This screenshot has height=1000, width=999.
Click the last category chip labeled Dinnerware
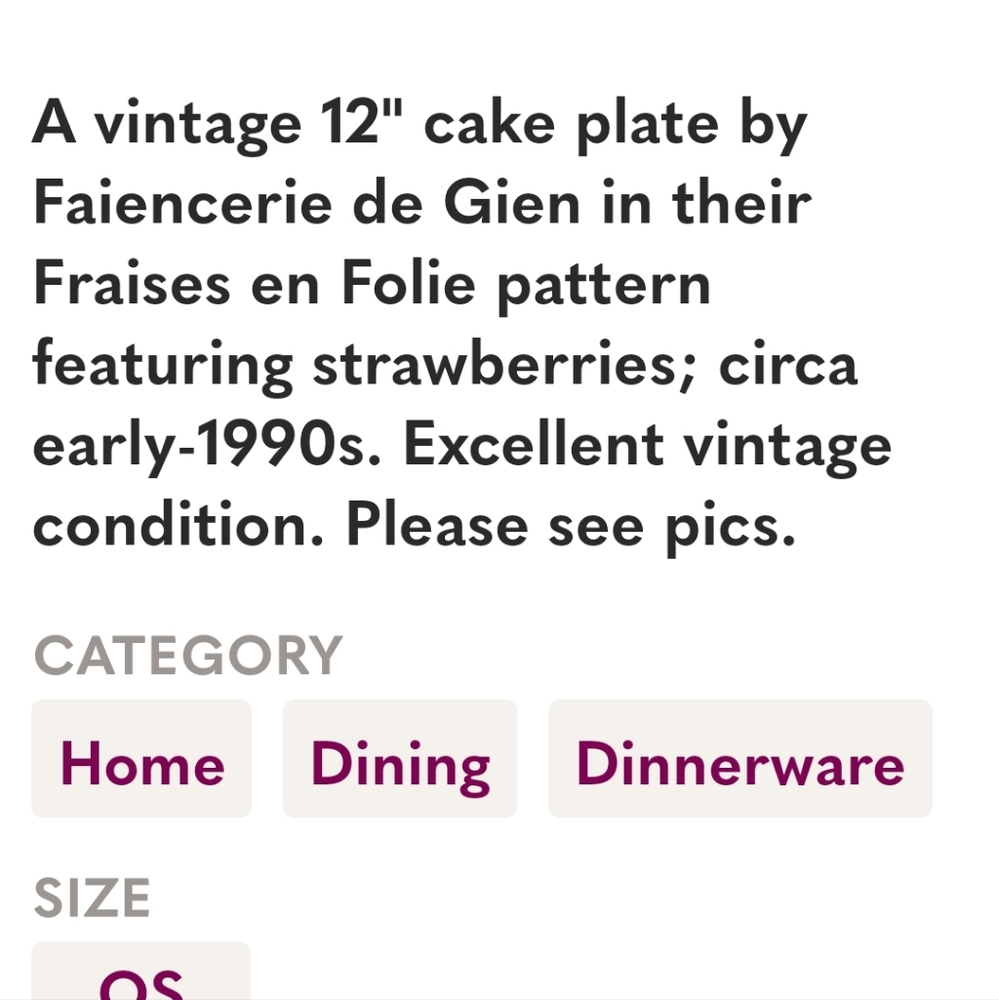click(x=739, y=761)
